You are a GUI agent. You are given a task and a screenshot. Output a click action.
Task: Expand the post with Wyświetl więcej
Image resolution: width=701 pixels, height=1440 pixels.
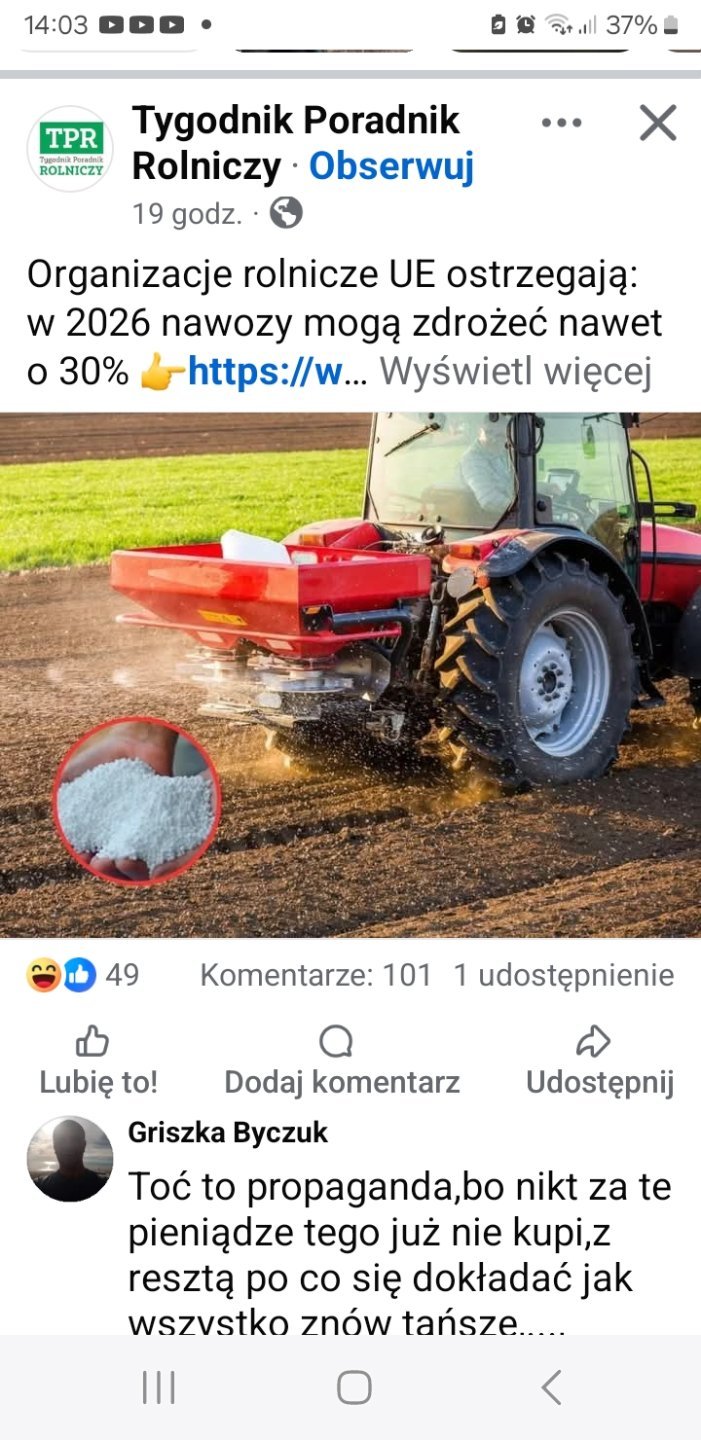click(516, 372)
